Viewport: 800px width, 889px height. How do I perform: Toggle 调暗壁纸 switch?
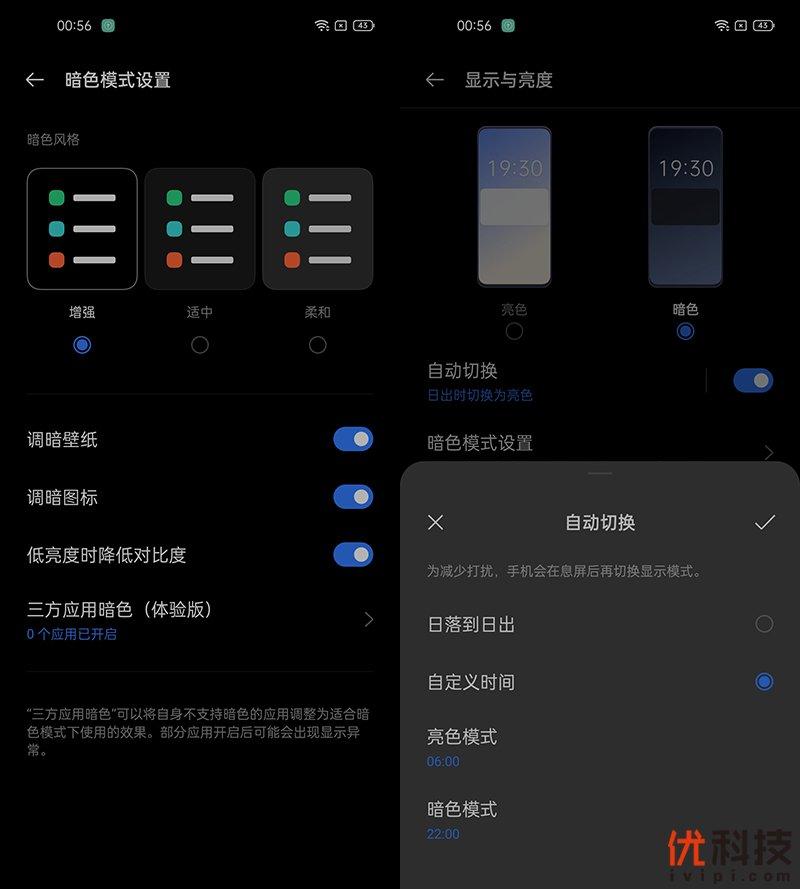(352, 439)
